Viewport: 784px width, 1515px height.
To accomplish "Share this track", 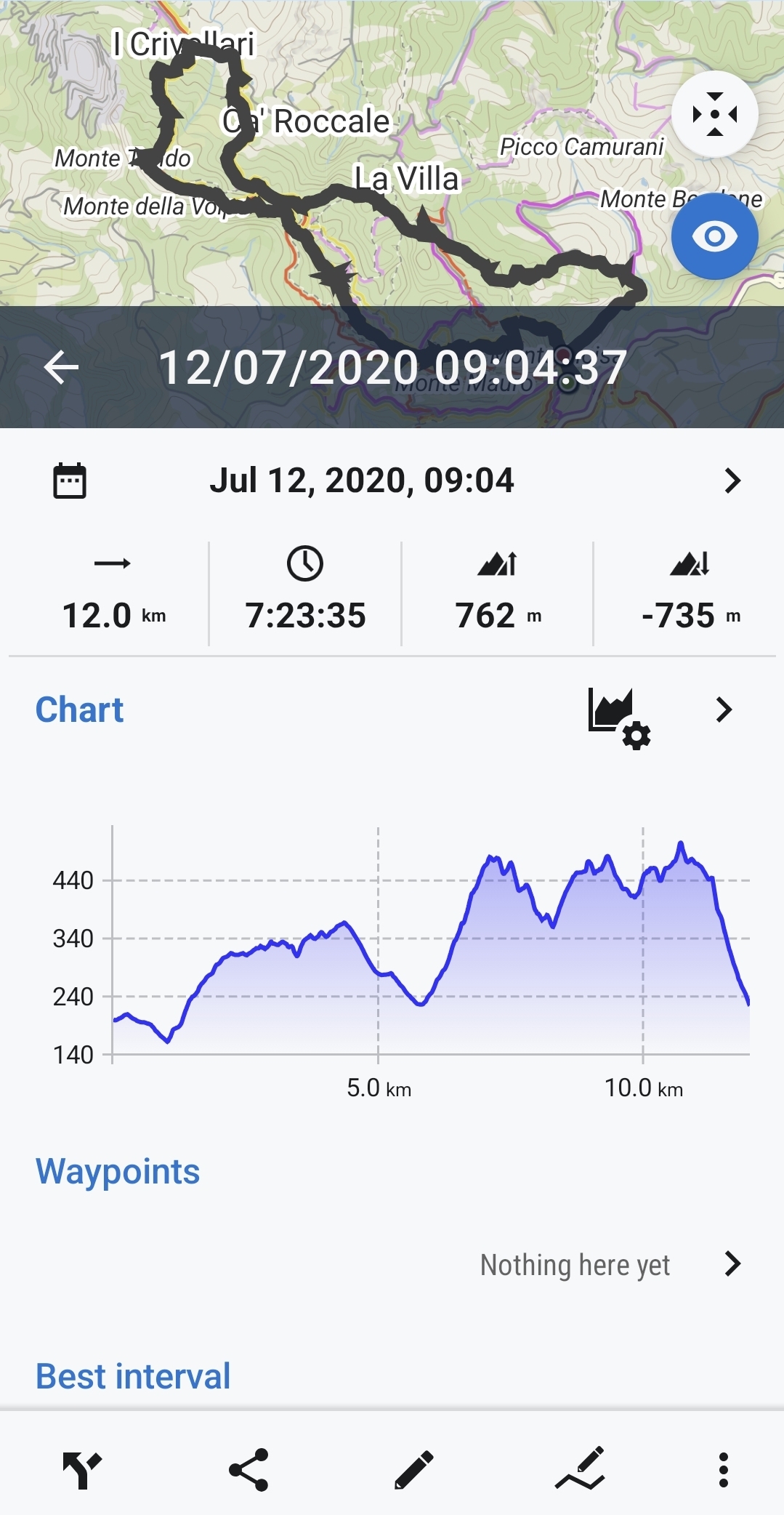I will tap(248, 1469).
